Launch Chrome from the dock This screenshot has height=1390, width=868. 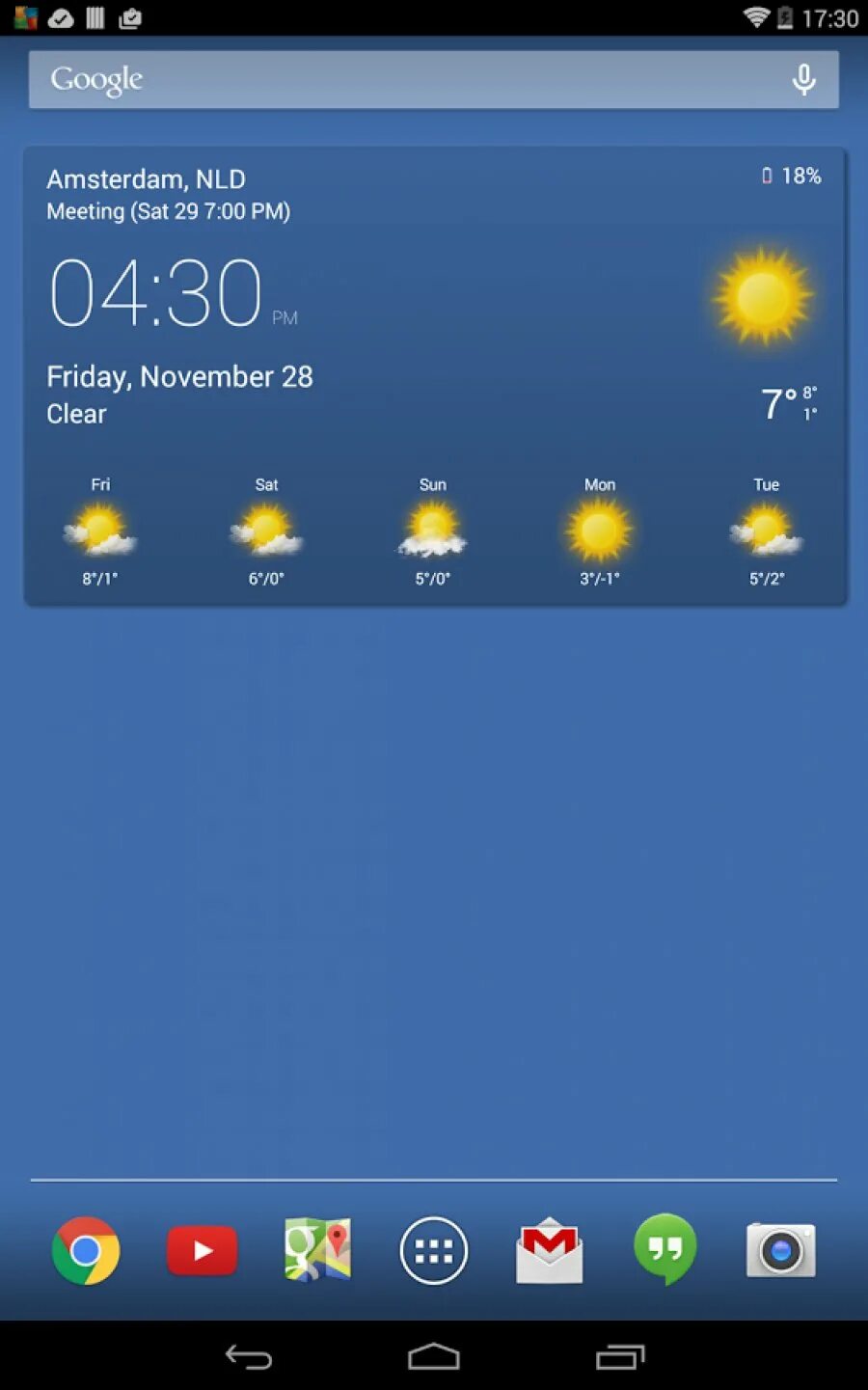tap(86, 1251)
